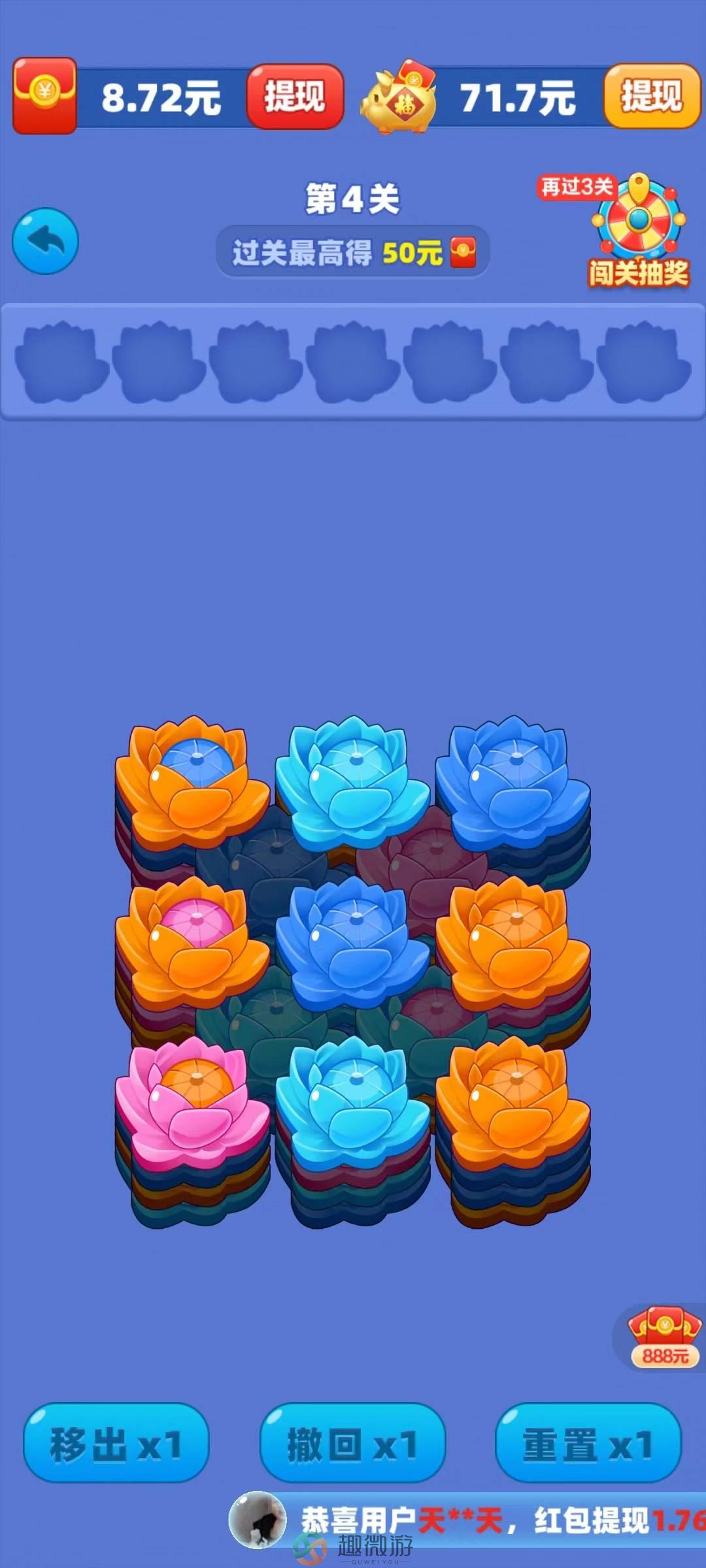Tap the red 提现 withdraw button
This screenshot has height=1568, width=706.
(295, 97)
